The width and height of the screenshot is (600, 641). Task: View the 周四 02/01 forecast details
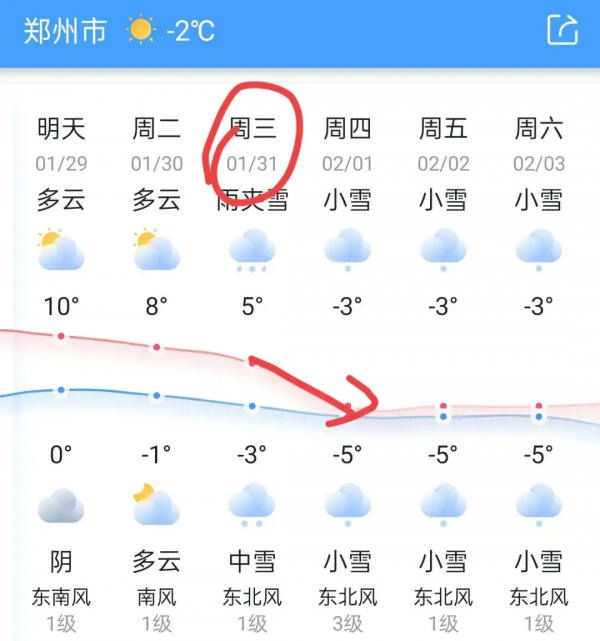coord(347,143)
